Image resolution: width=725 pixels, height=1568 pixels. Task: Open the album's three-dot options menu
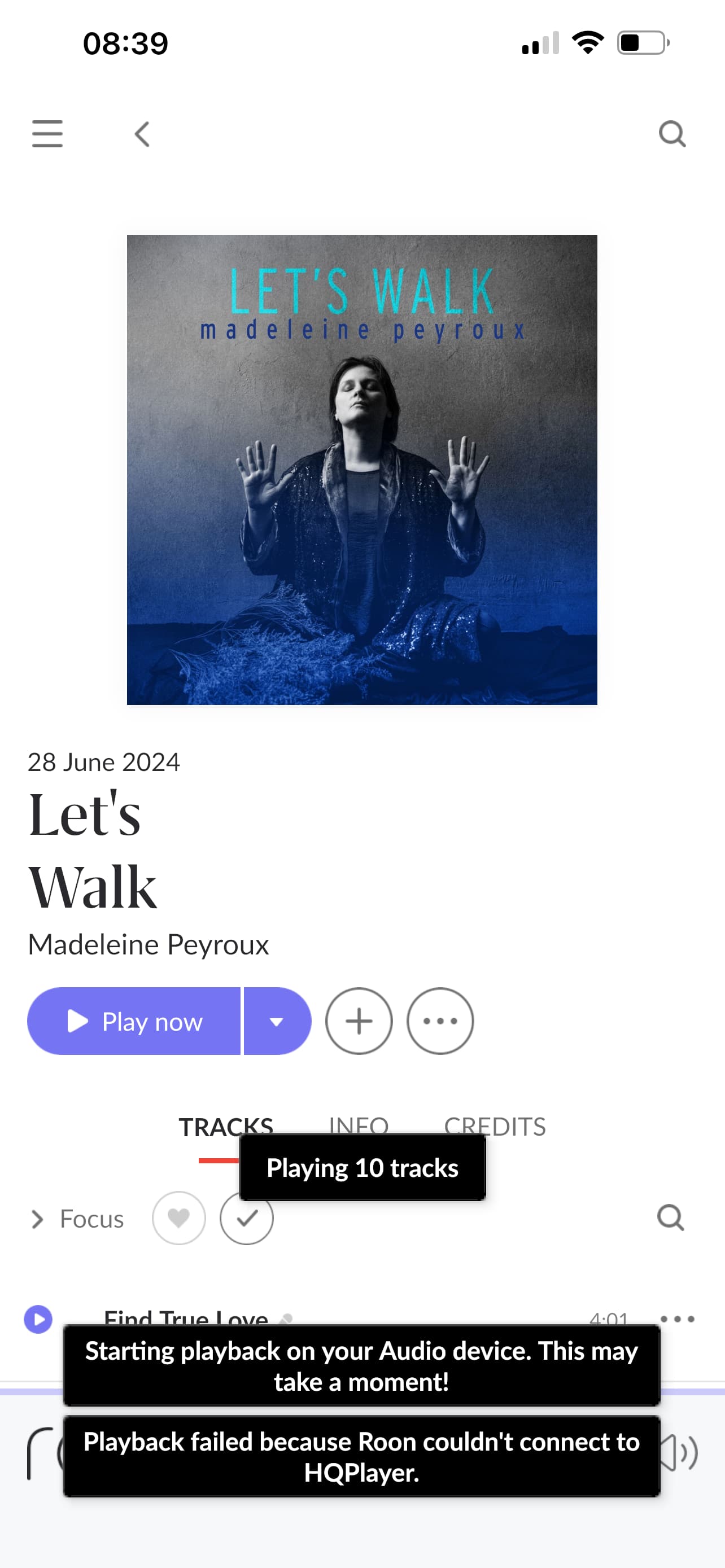(440, 1021)
